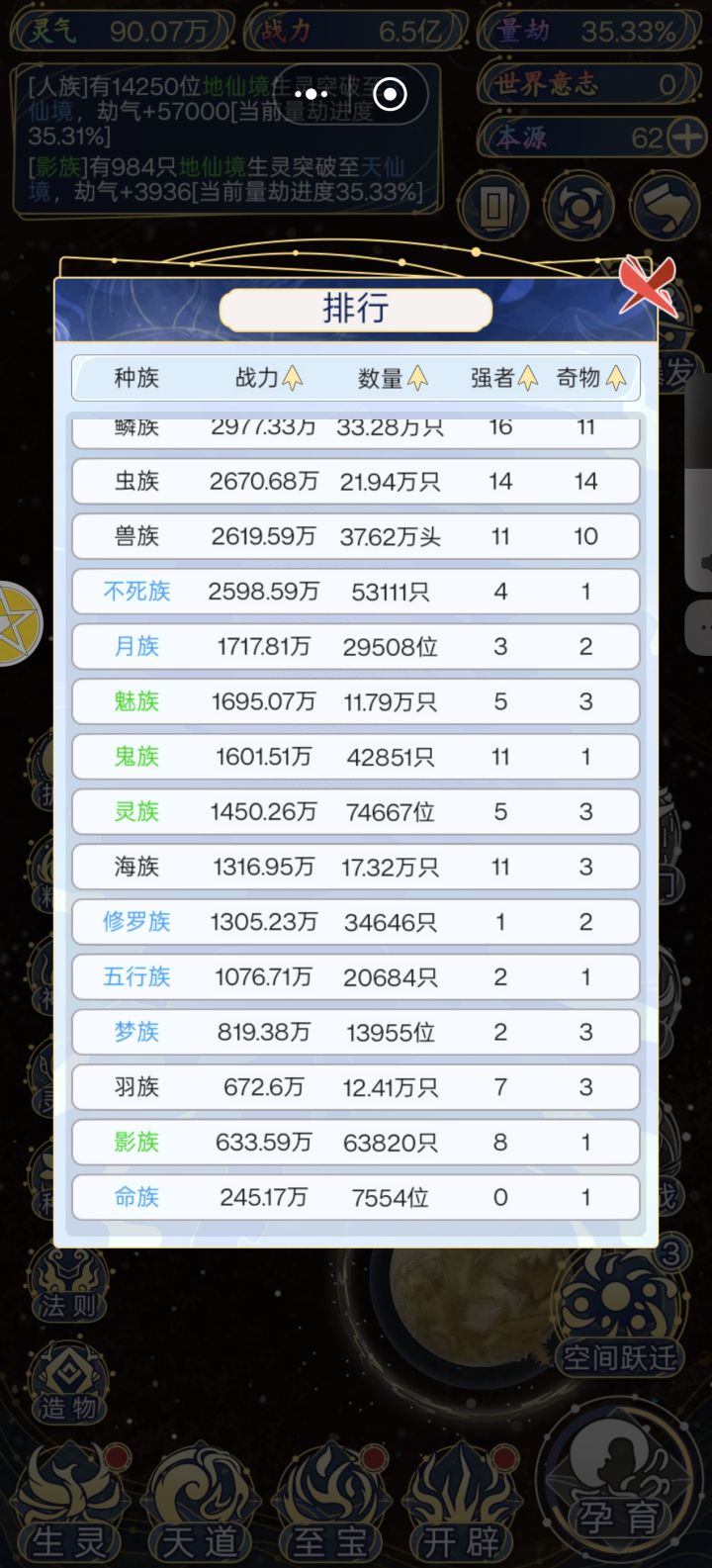Screen dimensions: 712x1568
Task: Toggle sort order on the 战力 column
Action: click(293, 378)
